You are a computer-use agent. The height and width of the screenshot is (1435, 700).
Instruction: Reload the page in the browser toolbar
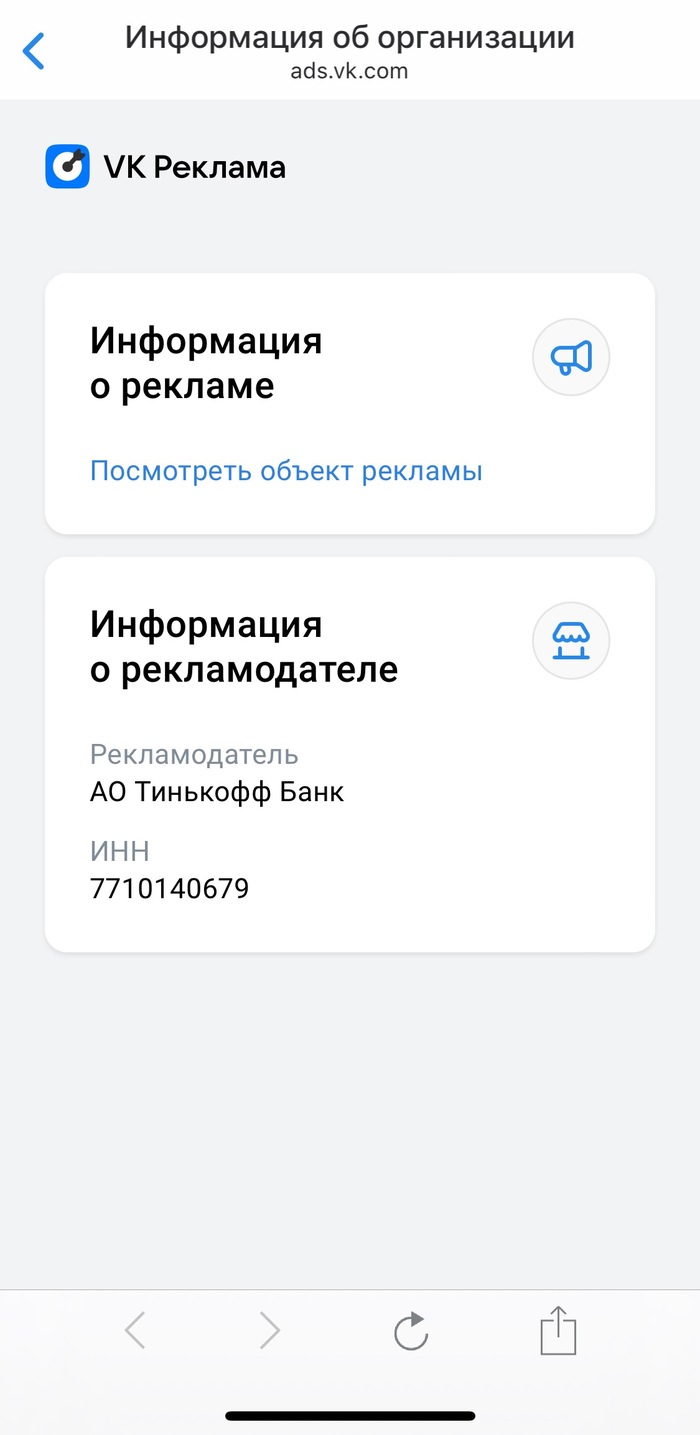(x=411, y=1331)
